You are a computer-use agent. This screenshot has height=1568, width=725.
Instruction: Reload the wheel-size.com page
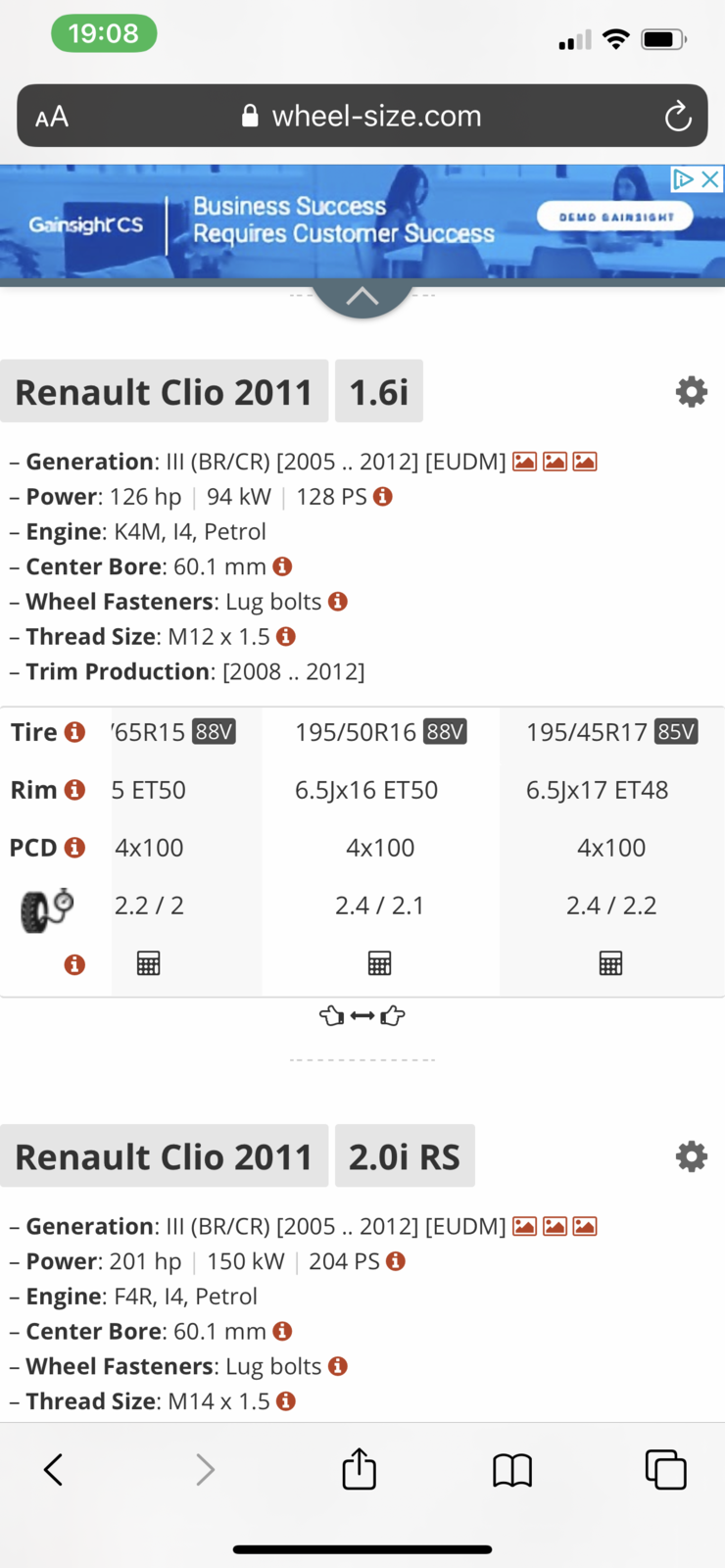click(x=677, y=117)
